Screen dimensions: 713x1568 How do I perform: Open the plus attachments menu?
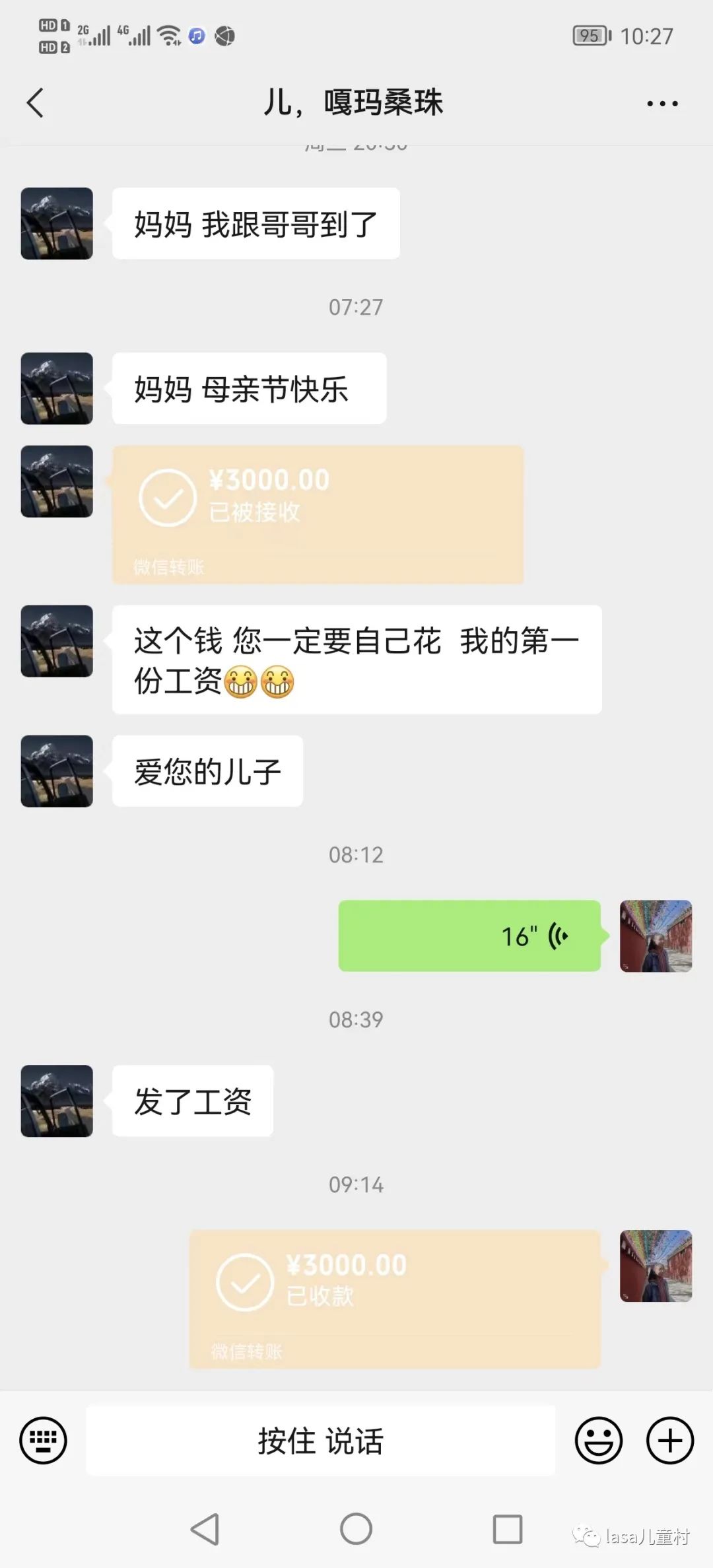pyautogui.click(x=669, y=1440)
